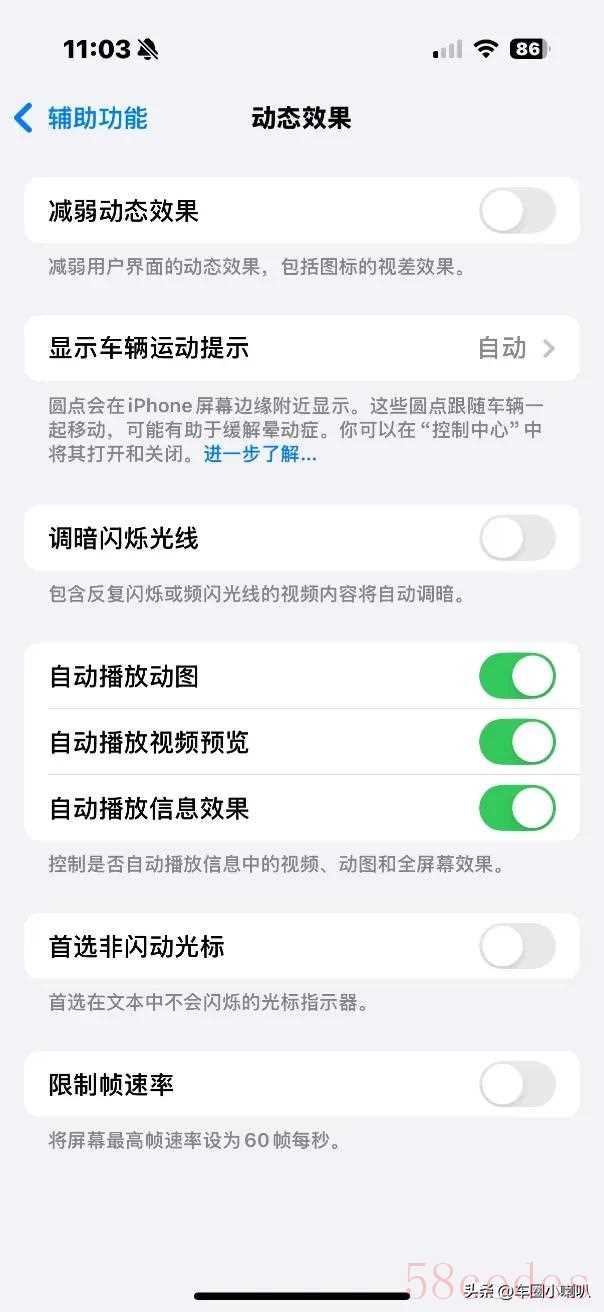Enable 首选非闪动光标
This screenshot has height=1312, width=604.
pos(517,946)
